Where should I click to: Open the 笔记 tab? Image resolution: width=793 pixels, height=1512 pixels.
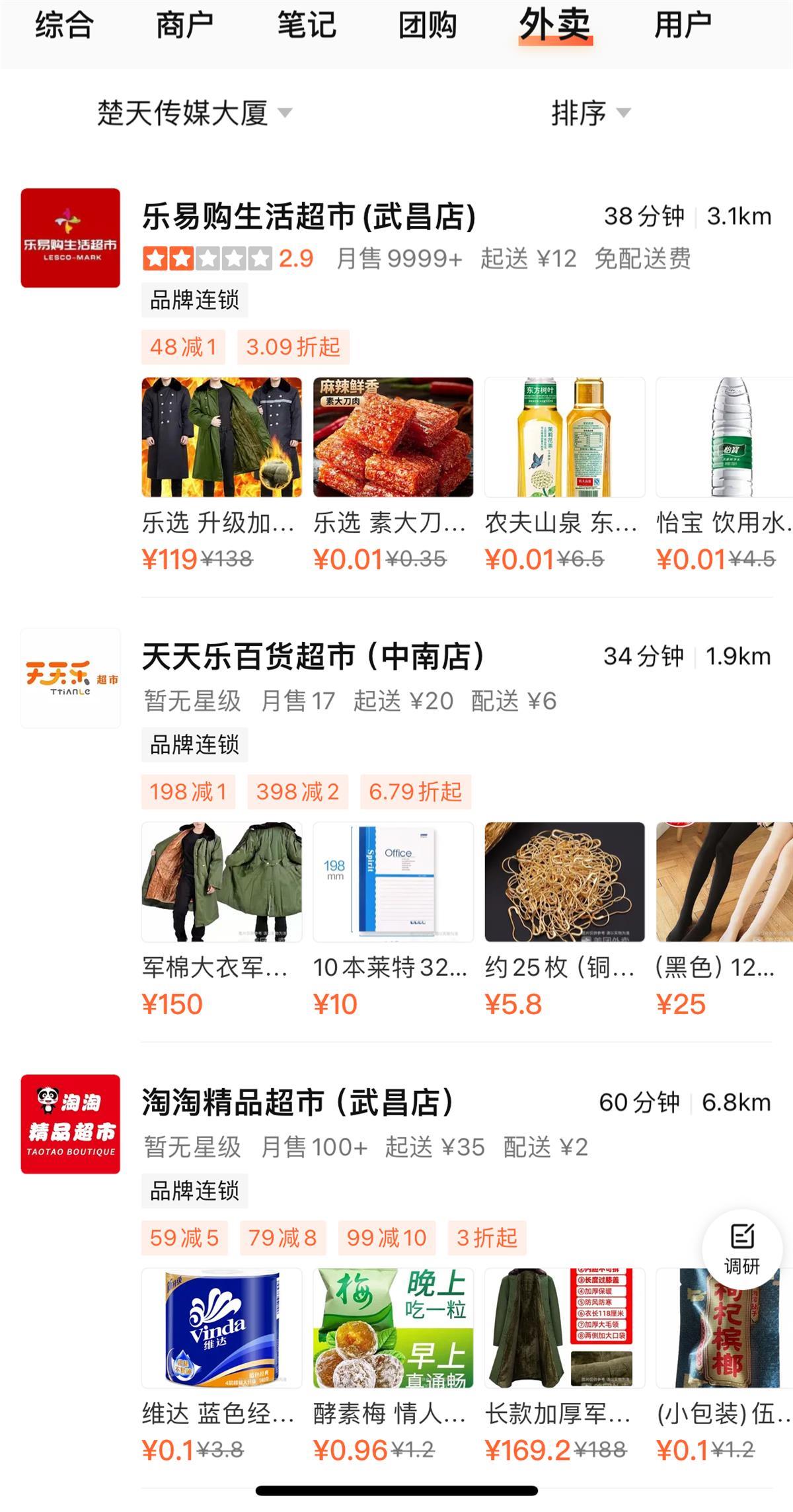point(307,26)
